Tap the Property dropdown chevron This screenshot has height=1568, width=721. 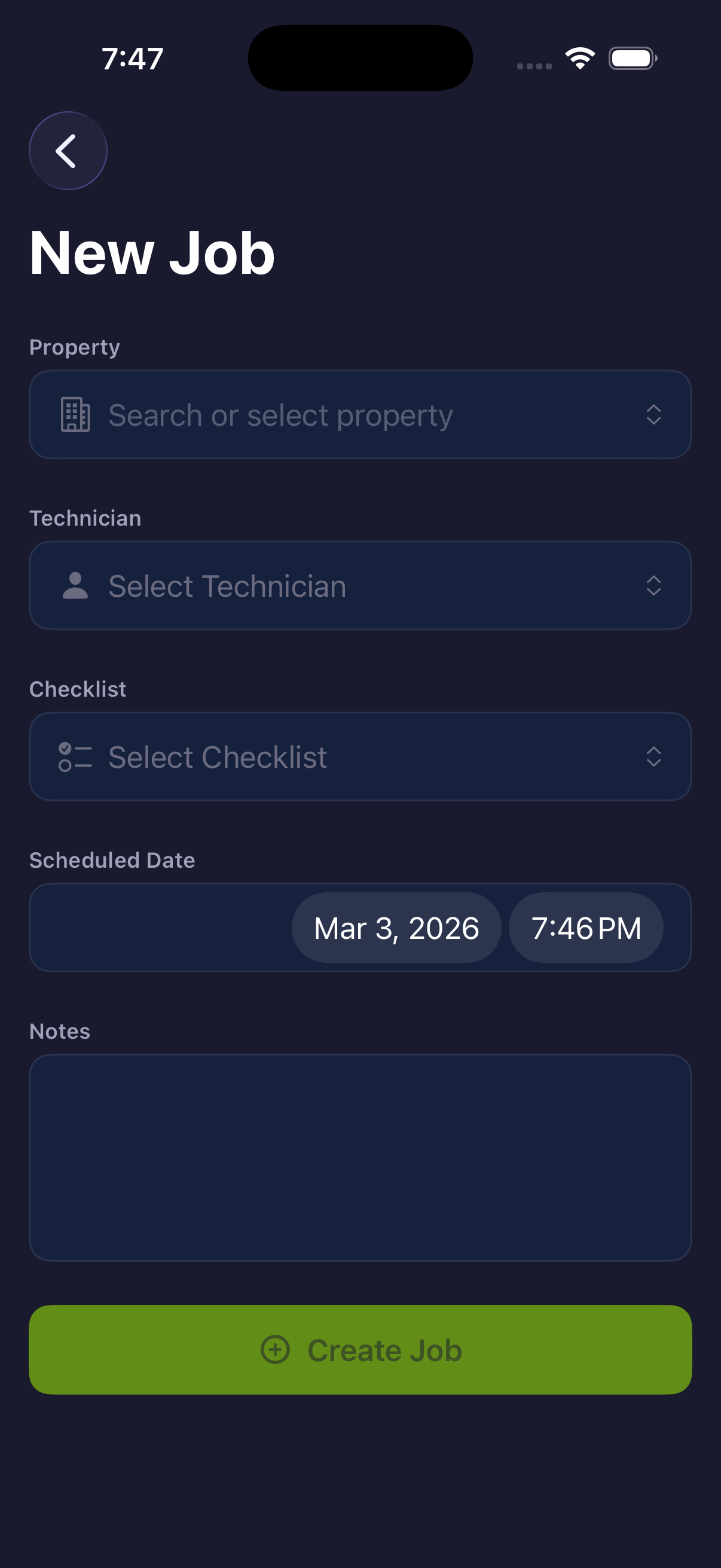pyautogui.click(x=653, y=414)
